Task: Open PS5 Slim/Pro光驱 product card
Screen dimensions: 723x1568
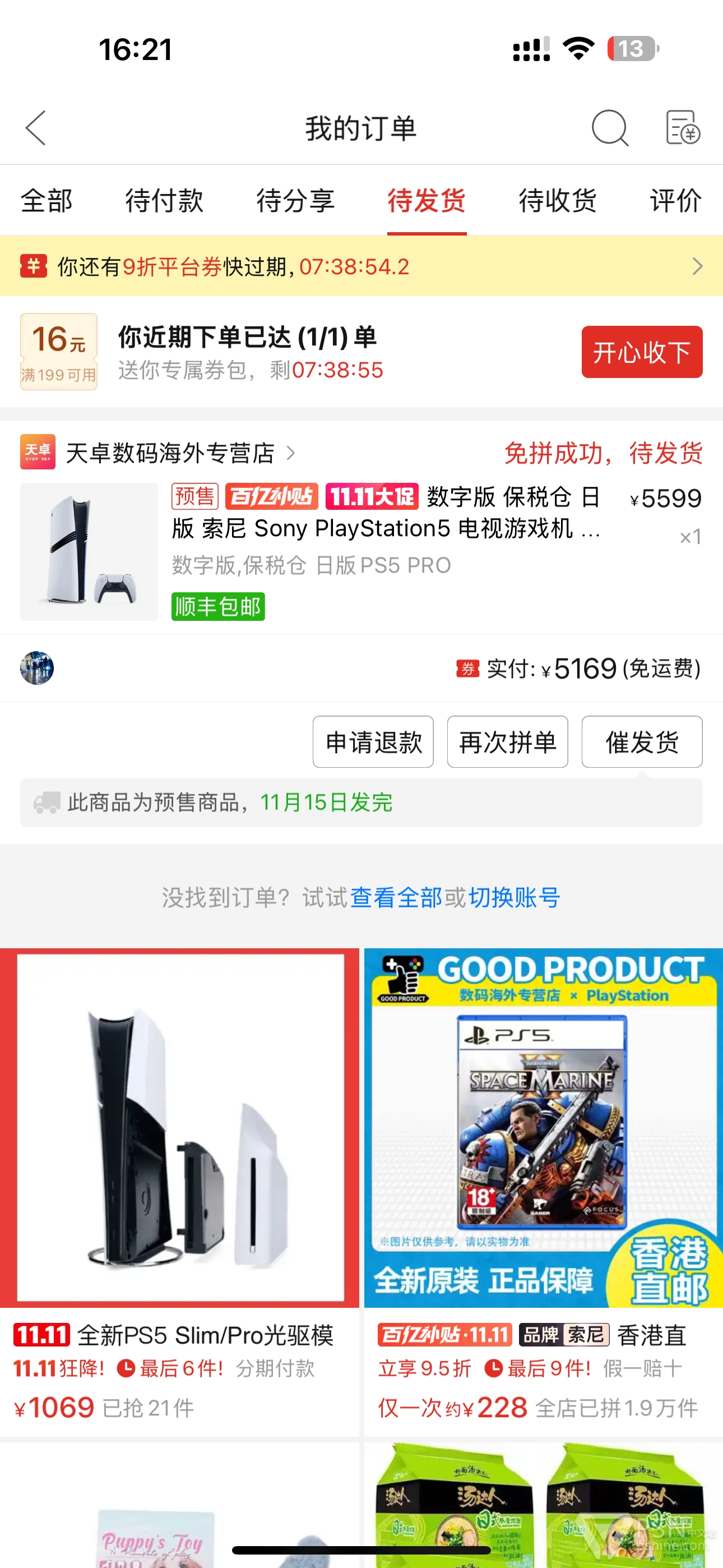Action: click(179, 1192)
